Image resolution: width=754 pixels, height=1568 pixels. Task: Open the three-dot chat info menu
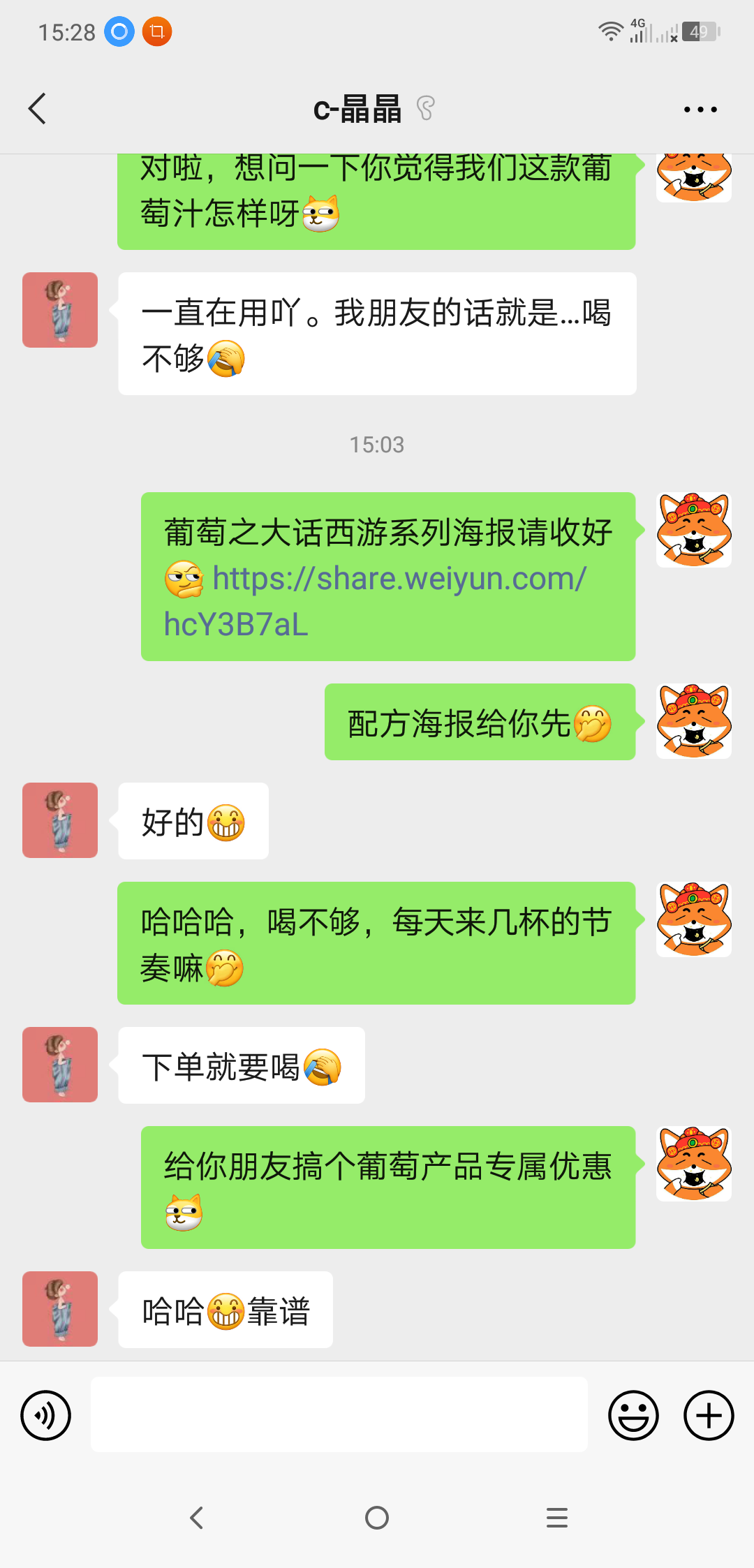click(x=700, y=110)
